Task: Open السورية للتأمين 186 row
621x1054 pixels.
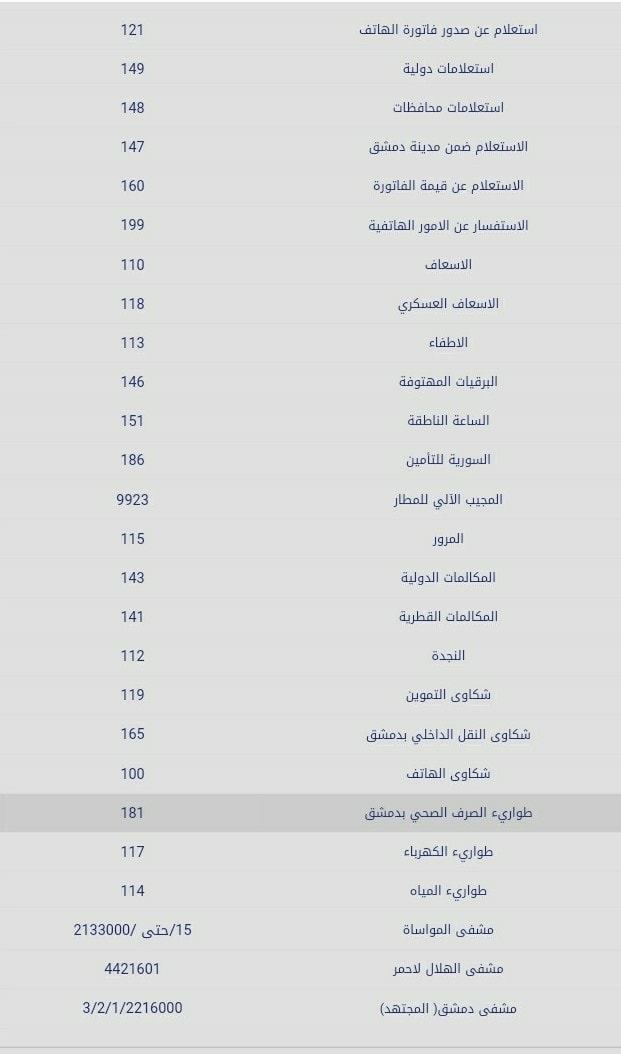Action: pos(310,460)
